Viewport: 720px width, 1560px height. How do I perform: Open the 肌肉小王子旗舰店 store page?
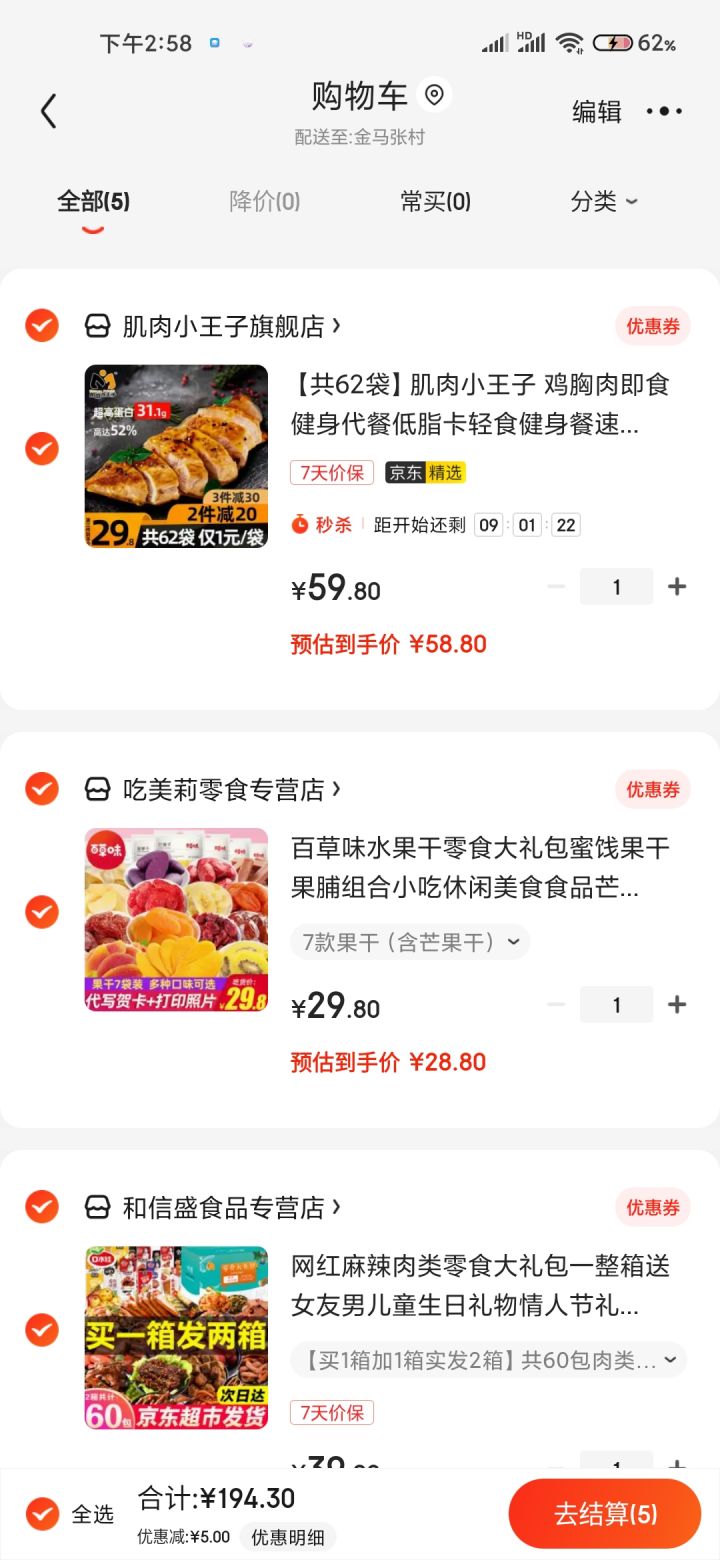coord(232,326)
